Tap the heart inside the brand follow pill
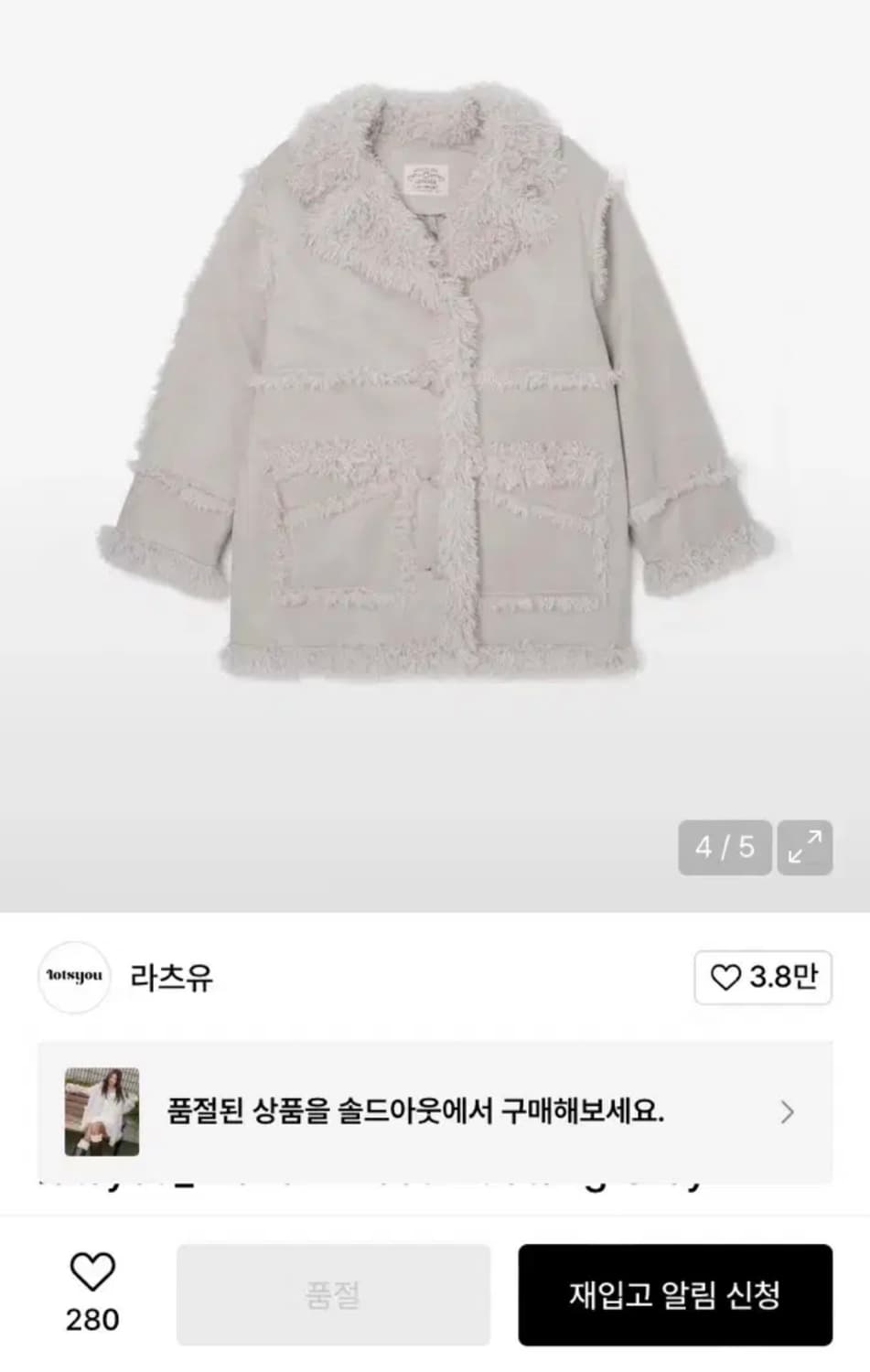This screenshot has height=1372, width=870. pos(727,978)
